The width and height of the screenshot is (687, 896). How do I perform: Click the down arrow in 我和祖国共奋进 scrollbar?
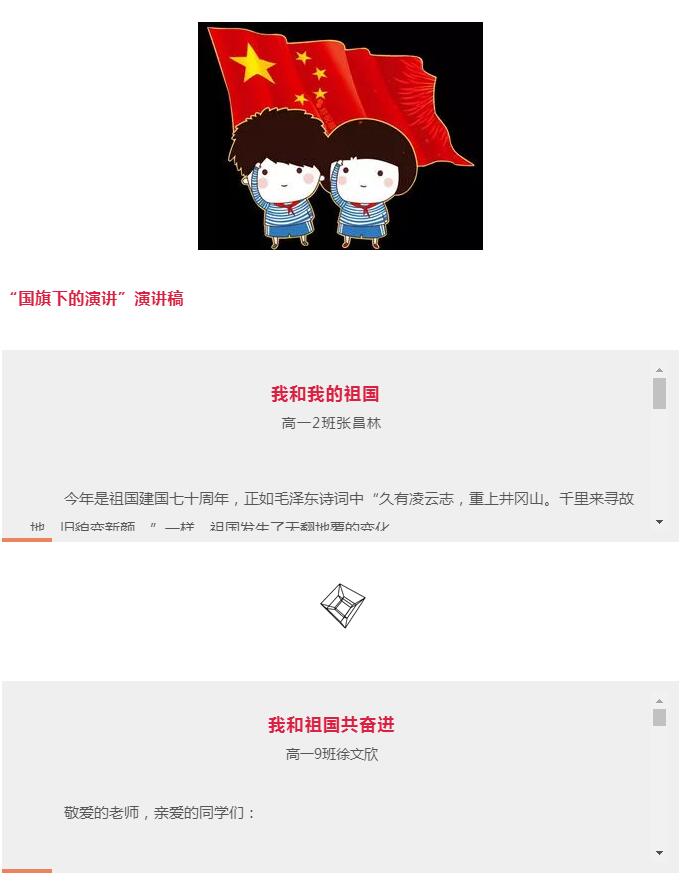[659, 853]
